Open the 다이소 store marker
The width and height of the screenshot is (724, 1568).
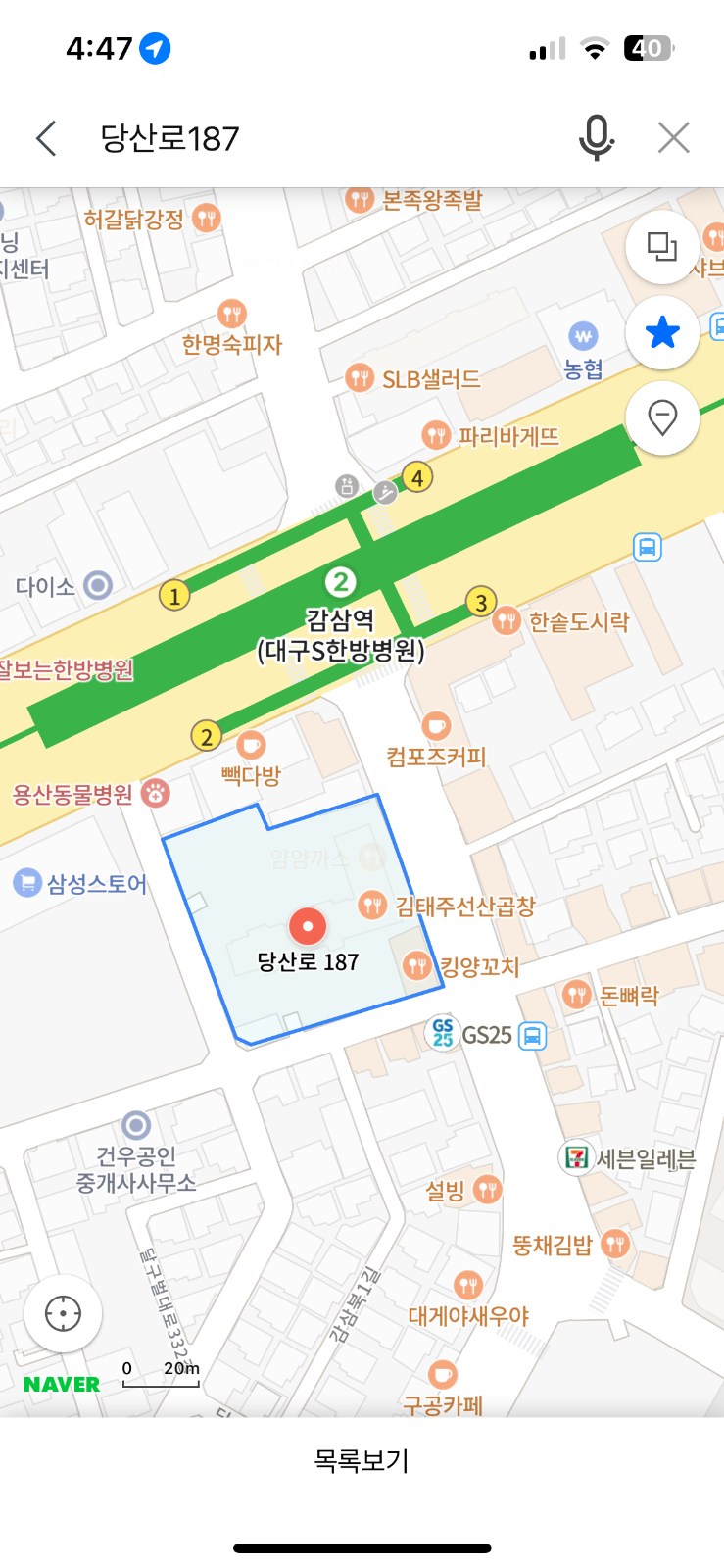pyautogui.click(x=98, y=586)
